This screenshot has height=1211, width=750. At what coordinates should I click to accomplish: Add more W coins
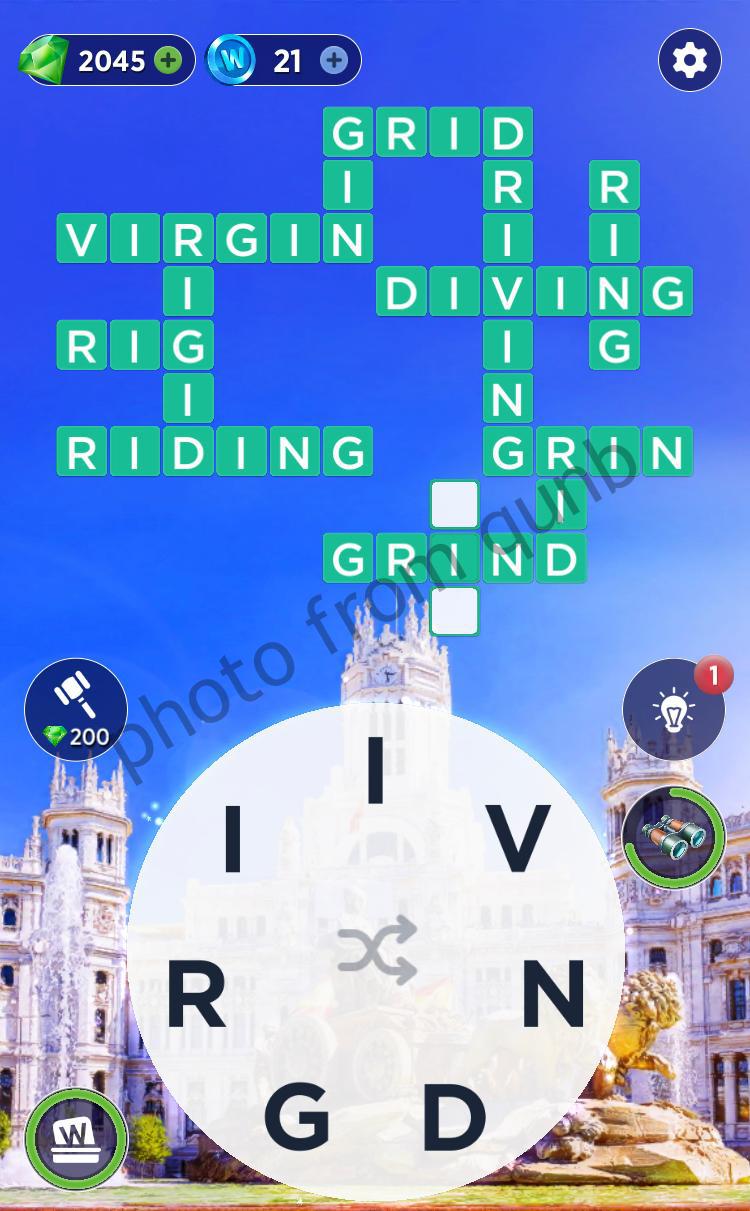pos(334,61)
